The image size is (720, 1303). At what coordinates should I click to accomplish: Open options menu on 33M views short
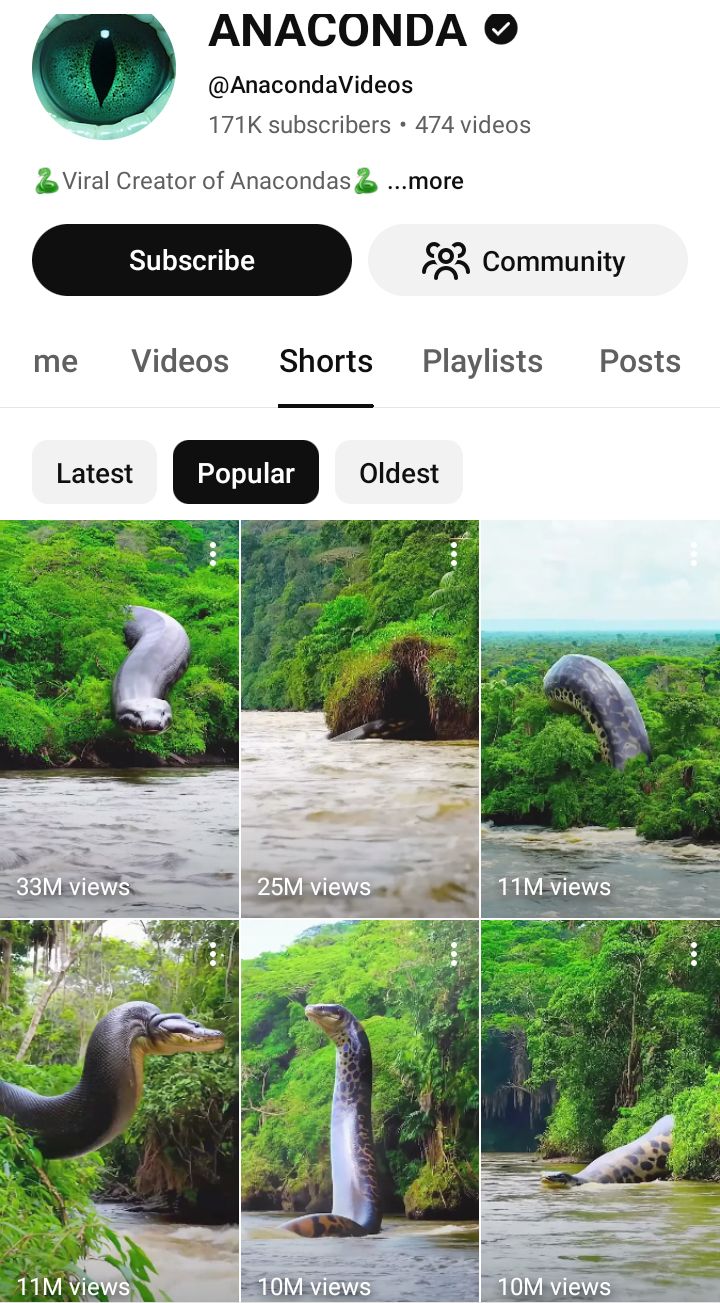pos(212,554)
